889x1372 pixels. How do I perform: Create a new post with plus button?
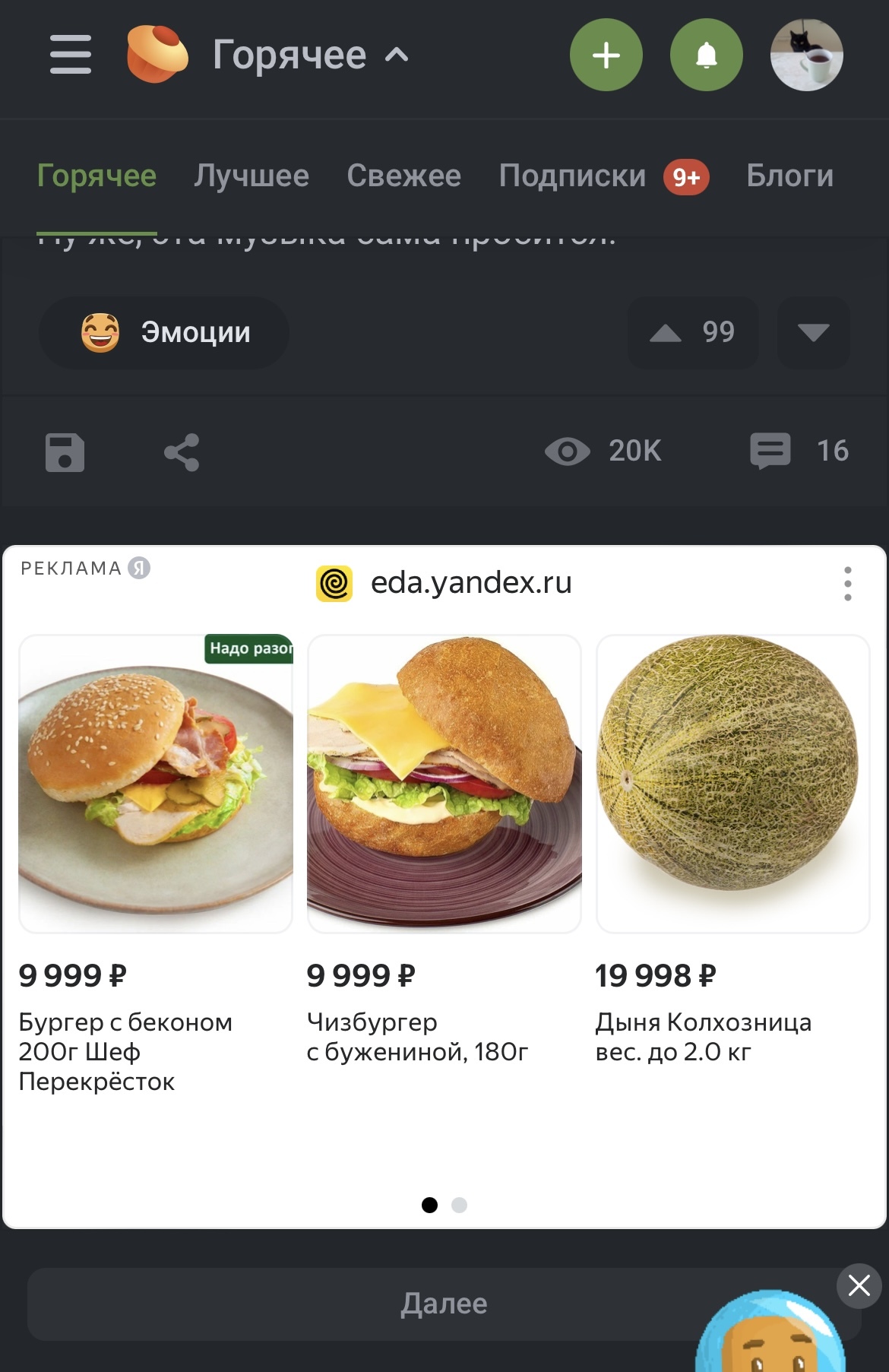(606, 55)
